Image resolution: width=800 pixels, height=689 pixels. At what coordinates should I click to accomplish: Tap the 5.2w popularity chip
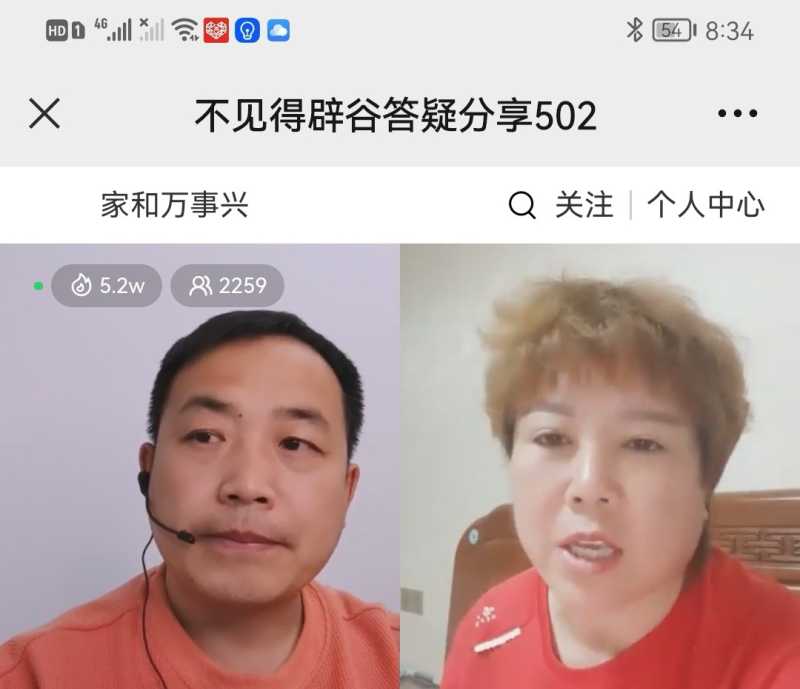point(107,286)
